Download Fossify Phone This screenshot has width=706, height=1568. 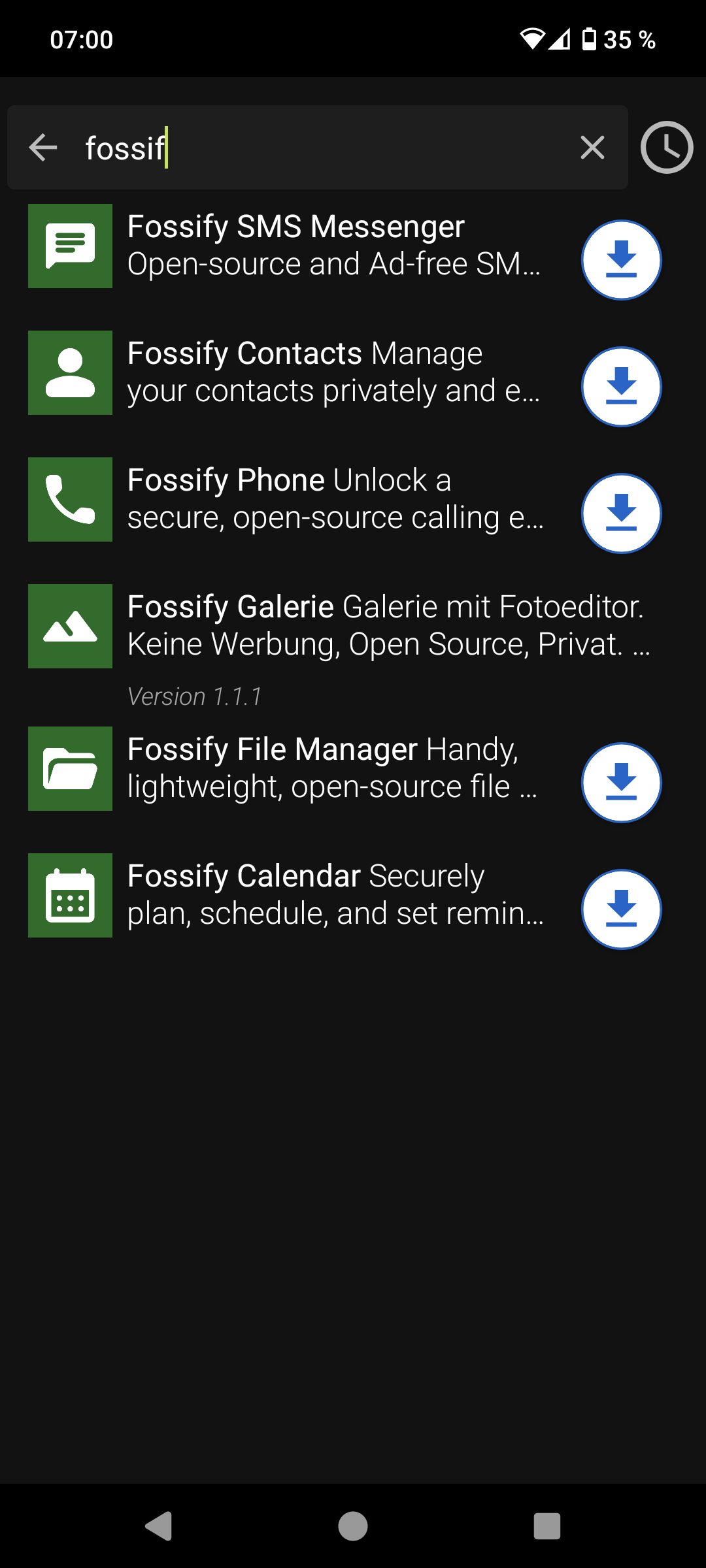click(622, 514)
